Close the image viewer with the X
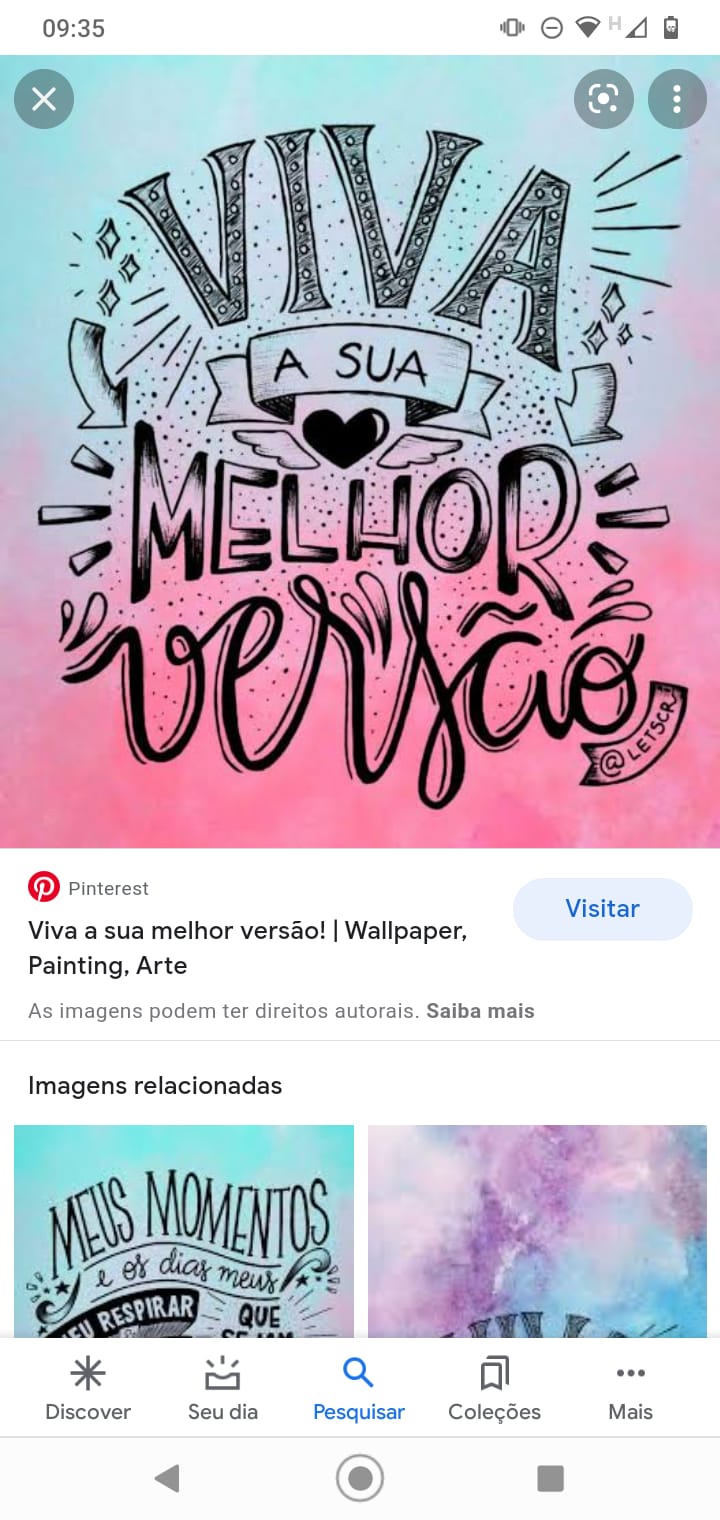 pos(44,99)
